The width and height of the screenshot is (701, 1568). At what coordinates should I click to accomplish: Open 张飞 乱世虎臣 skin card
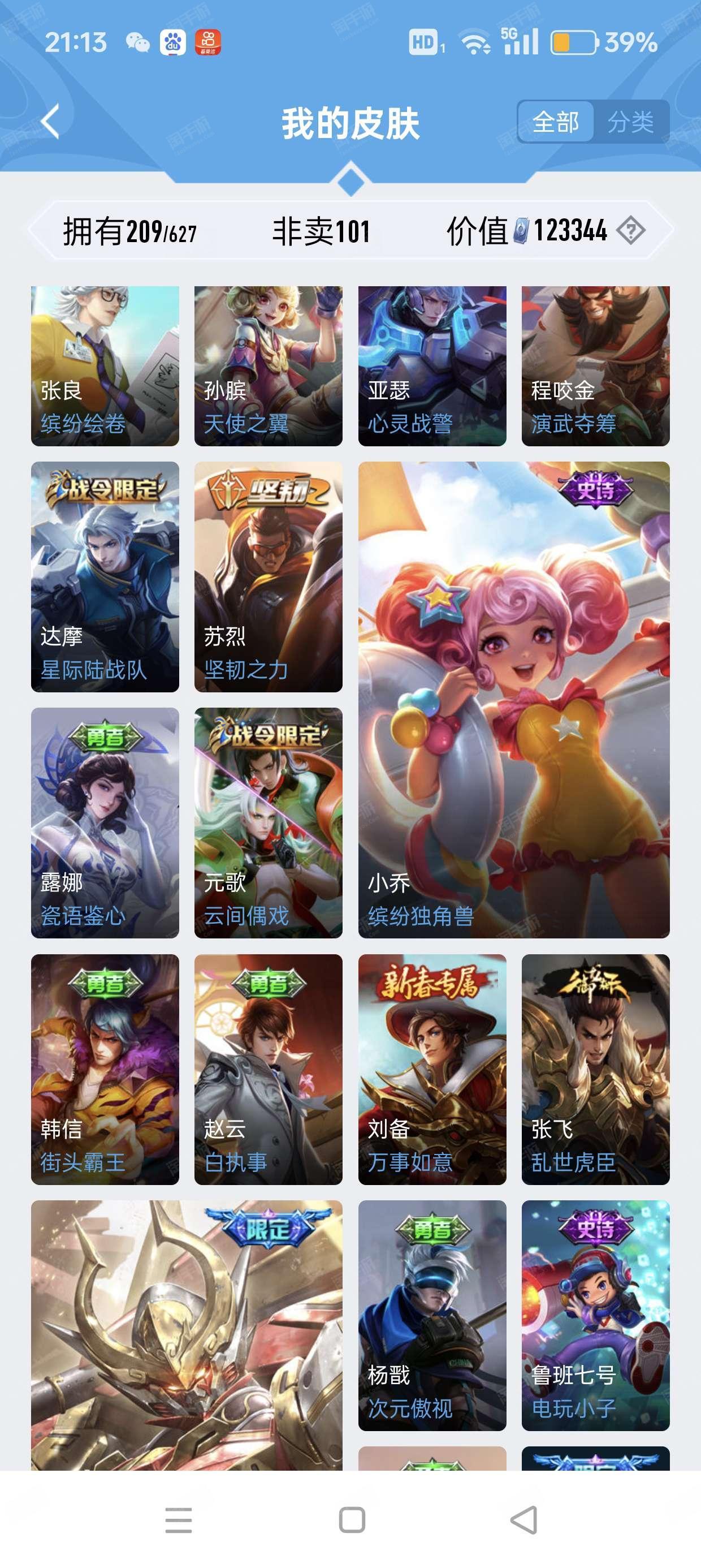(x=595, y=1069)
